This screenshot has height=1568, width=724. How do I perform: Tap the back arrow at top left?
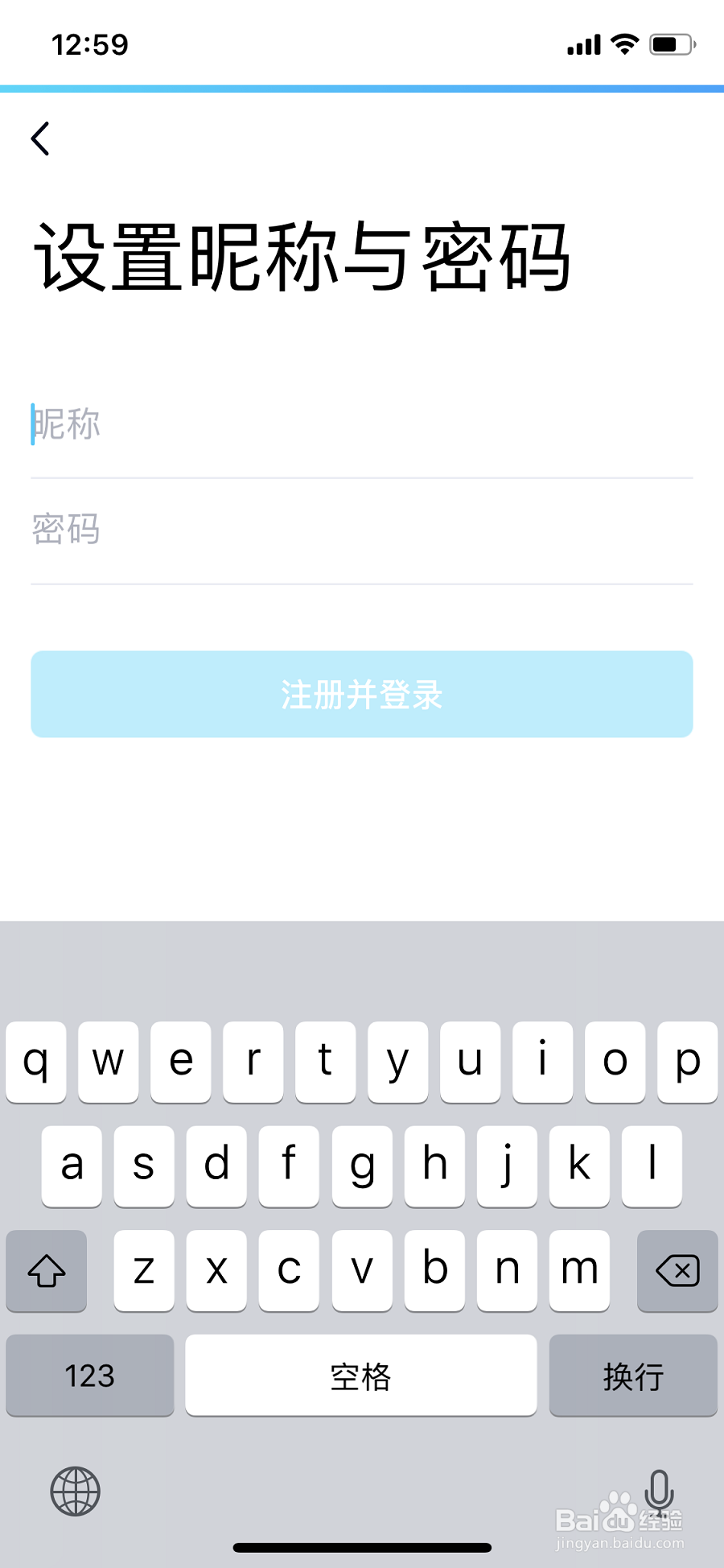pyautogui.click(x=40, y=138)
